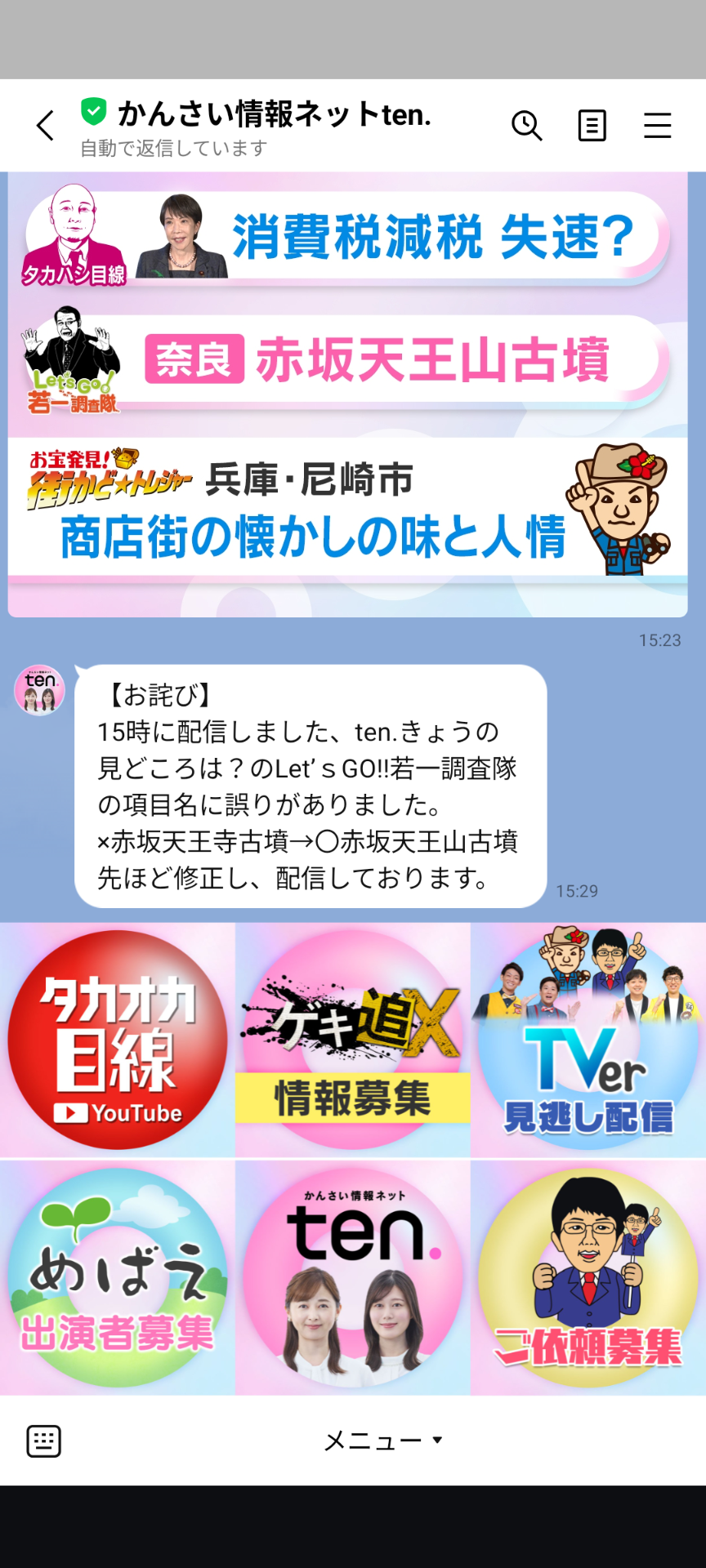Viewport: 706px width, 1568px height.
Task: Open the ten. sender avatar
Action: tap(40, 690)
